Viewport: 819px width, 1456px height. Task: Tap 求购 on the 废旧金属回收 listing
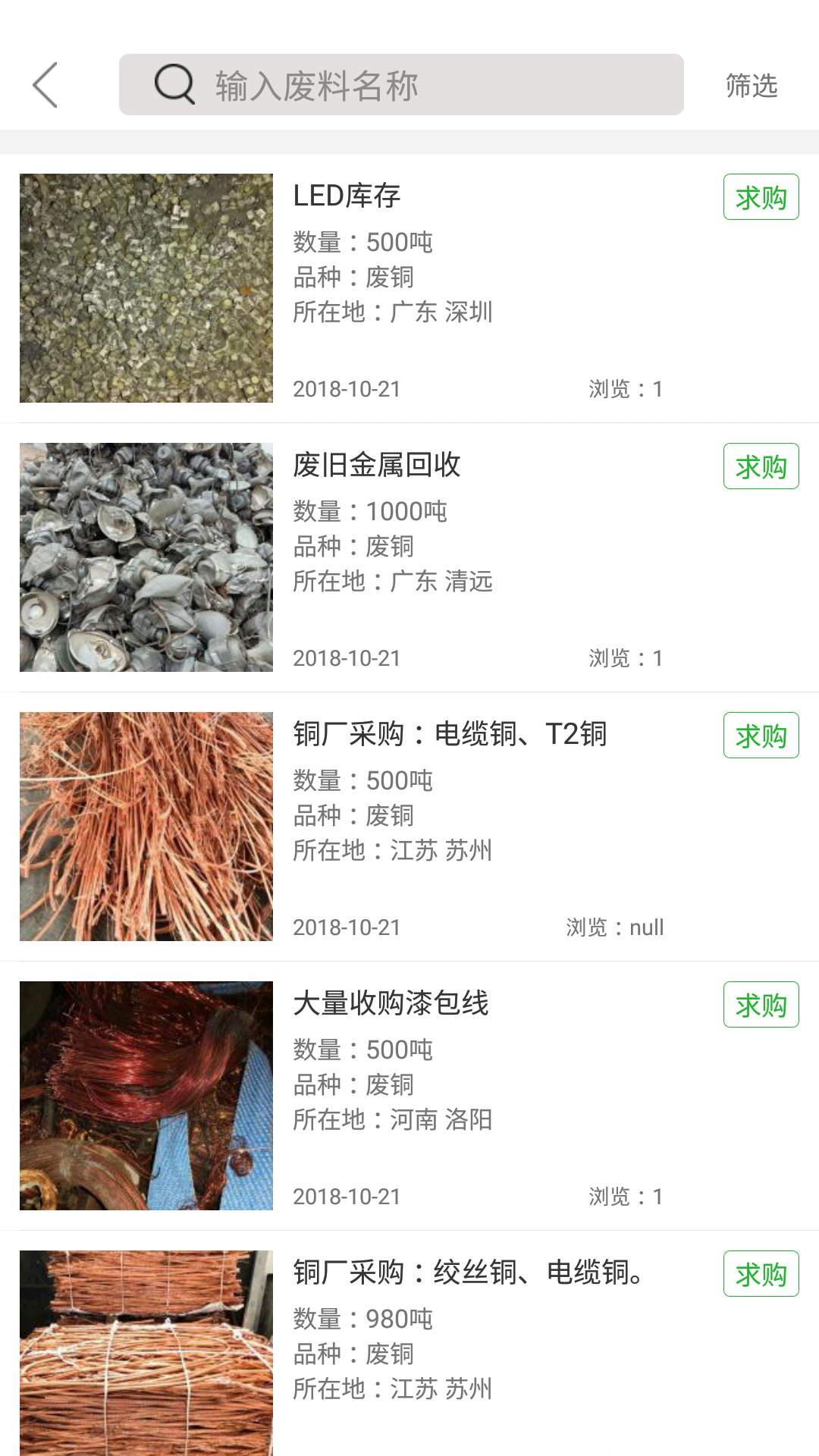[761, 466]
